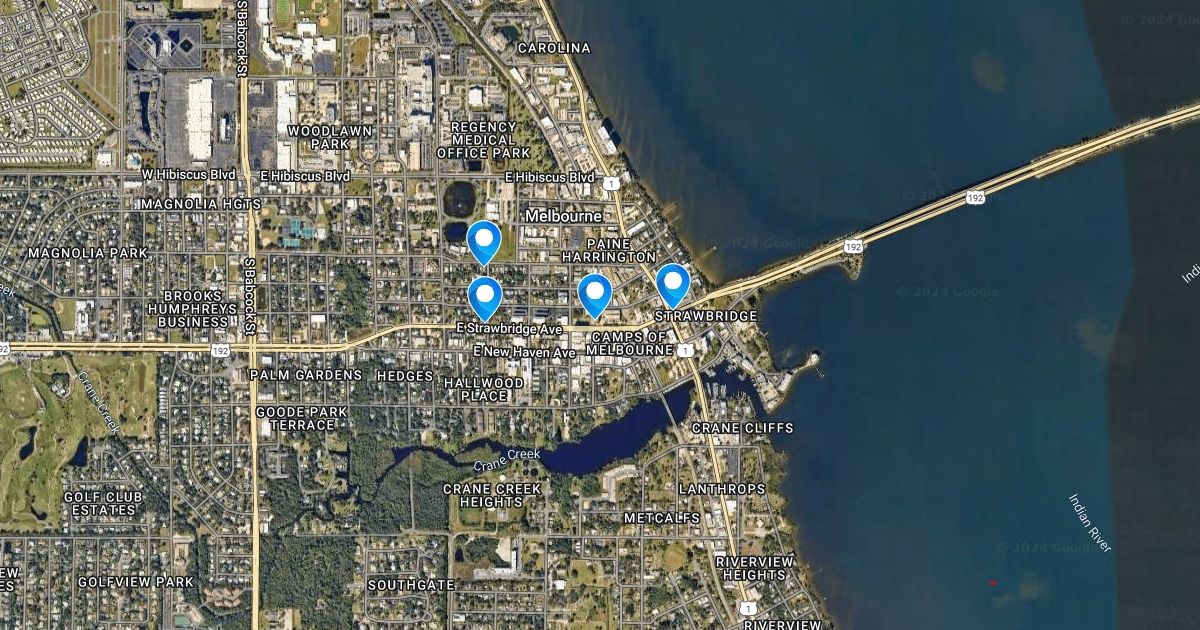Tap the map pin beside the Melbourne label
1200x630 pixels.
click(x=484, y=240)
